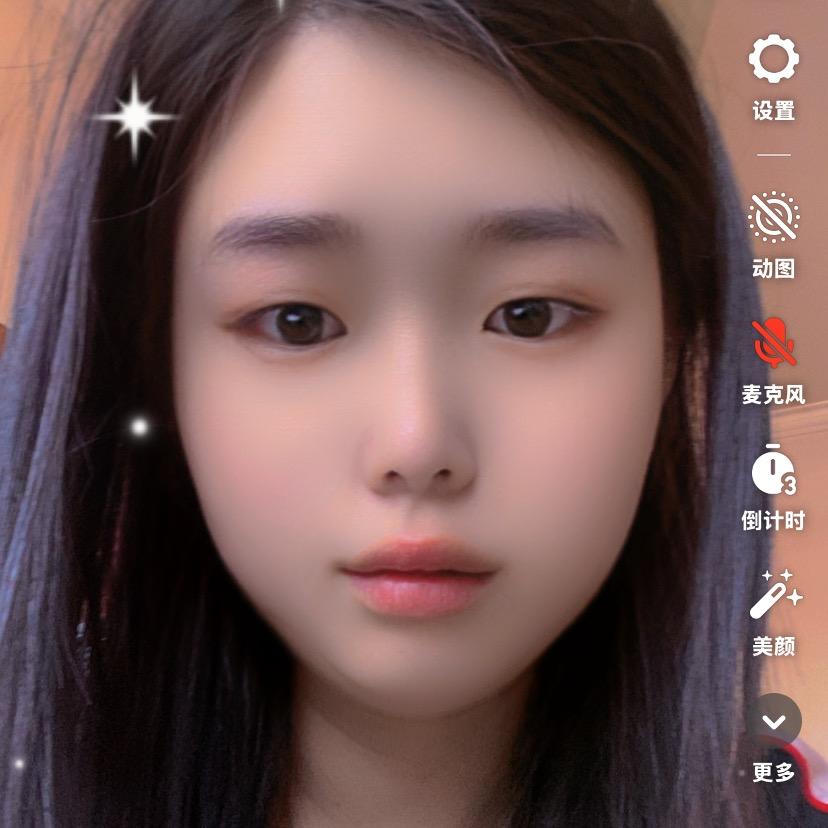828x828 pixels.
Task: Toggle the 动图 live photo option
Action: (x=774, y=218)
